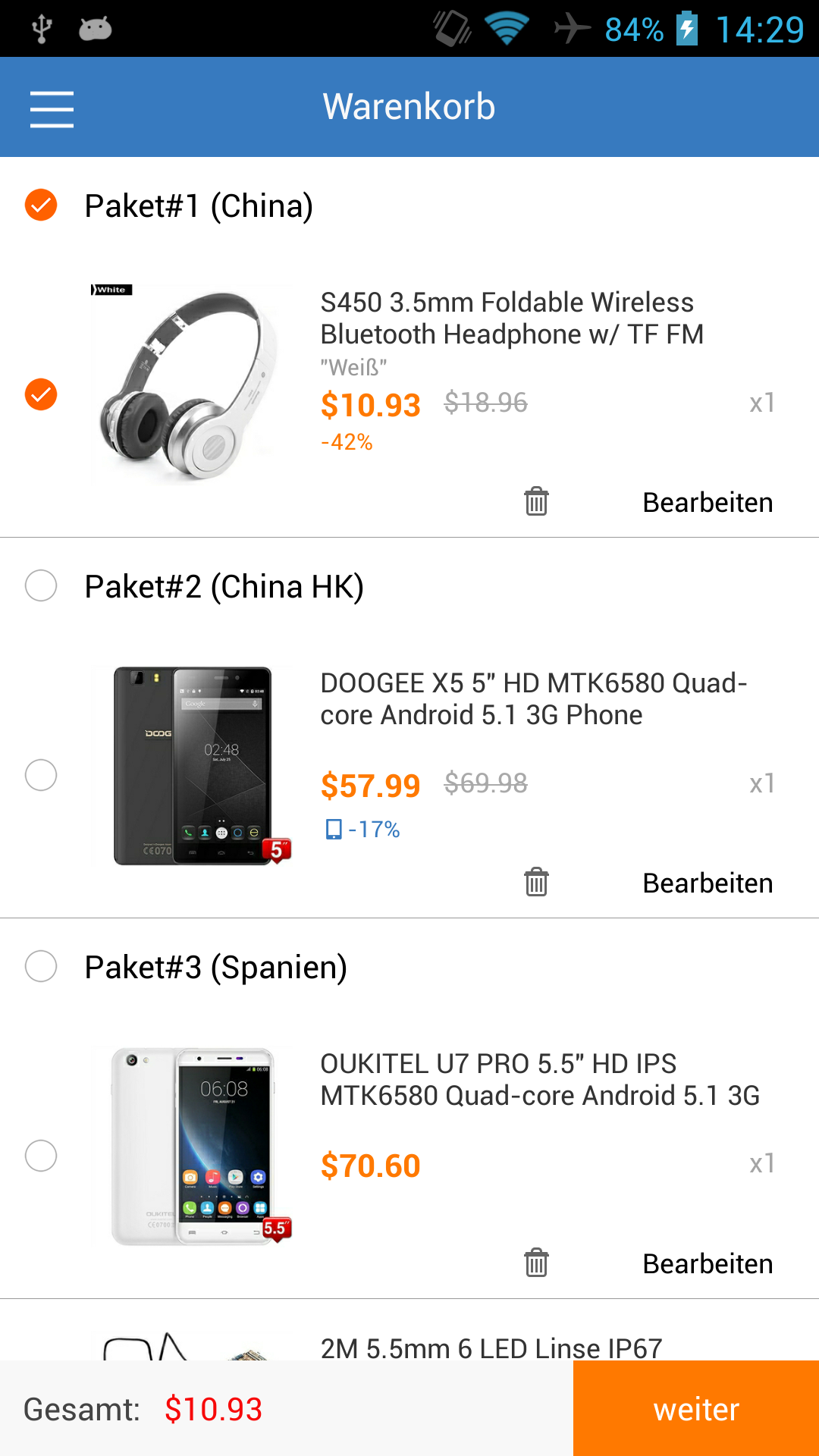This screenshot has width=819, height=1456.
Task: Uncheck the Paket#1 (China) package checkbox
Action: (x=41, y=206)
